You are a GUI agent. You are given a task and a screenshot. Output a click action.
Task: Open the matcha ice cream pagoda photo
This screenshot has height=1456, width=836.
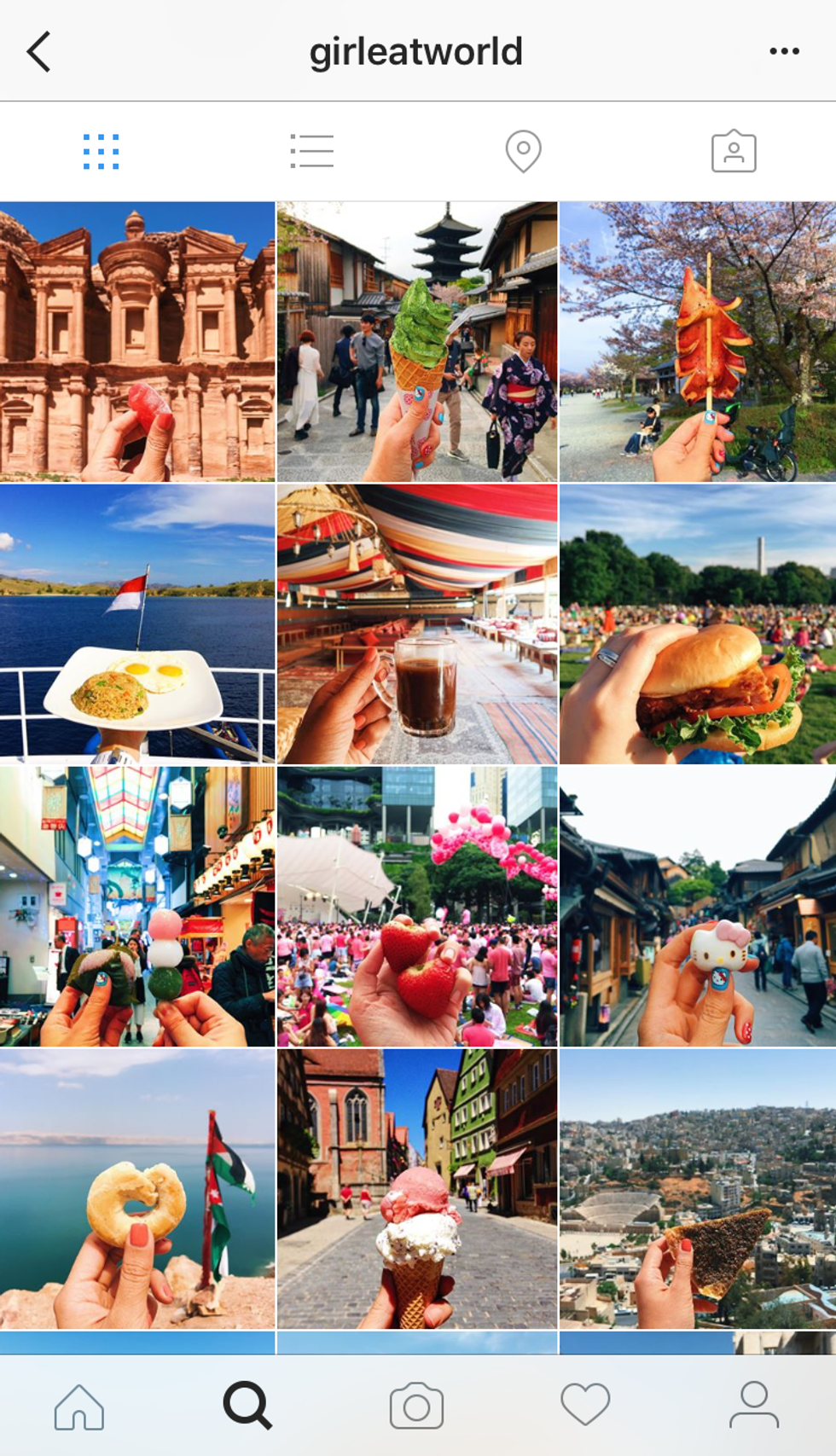(x=417, y=341)
